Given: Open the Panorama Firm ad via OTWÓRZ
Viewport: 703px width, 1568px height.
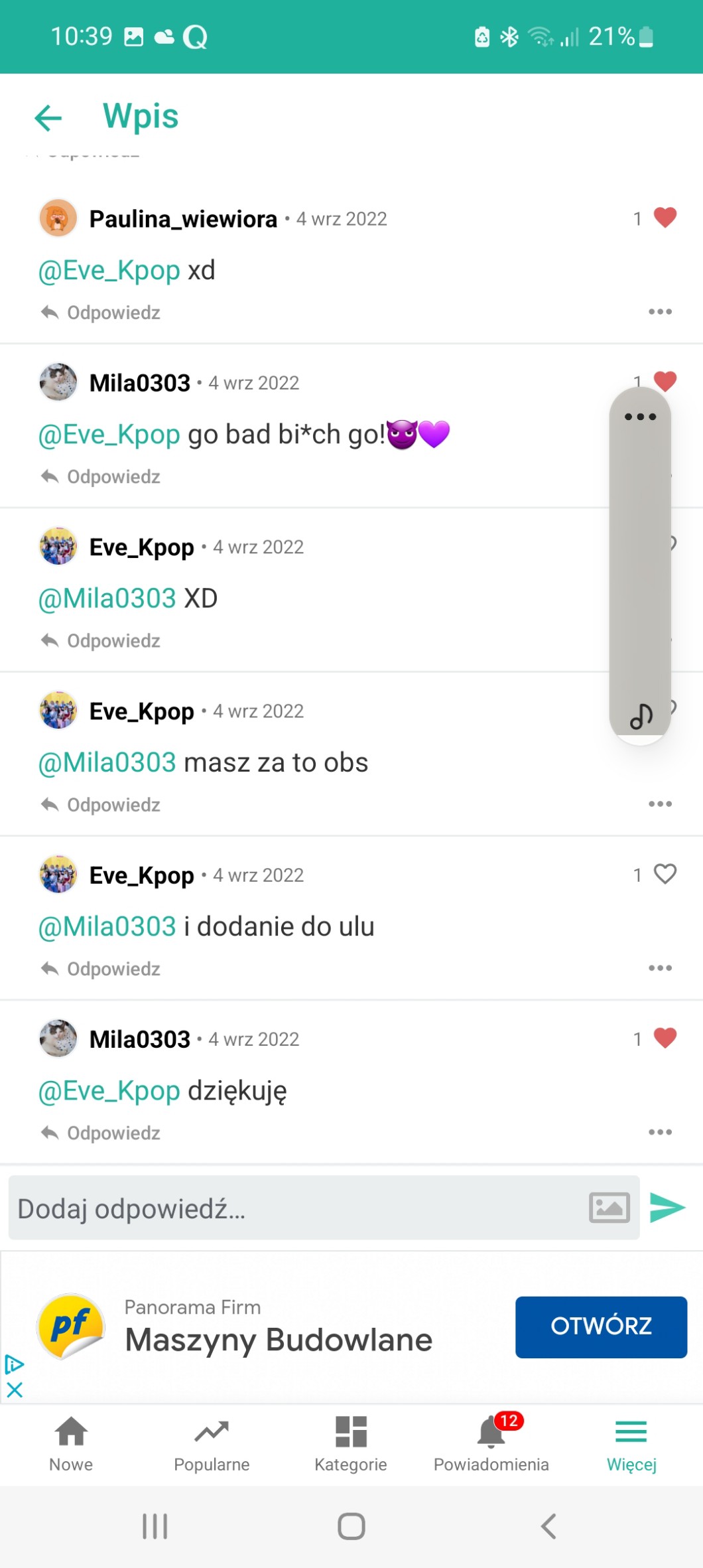Looking at the screenshot, I should click(x=601, y=1326).
